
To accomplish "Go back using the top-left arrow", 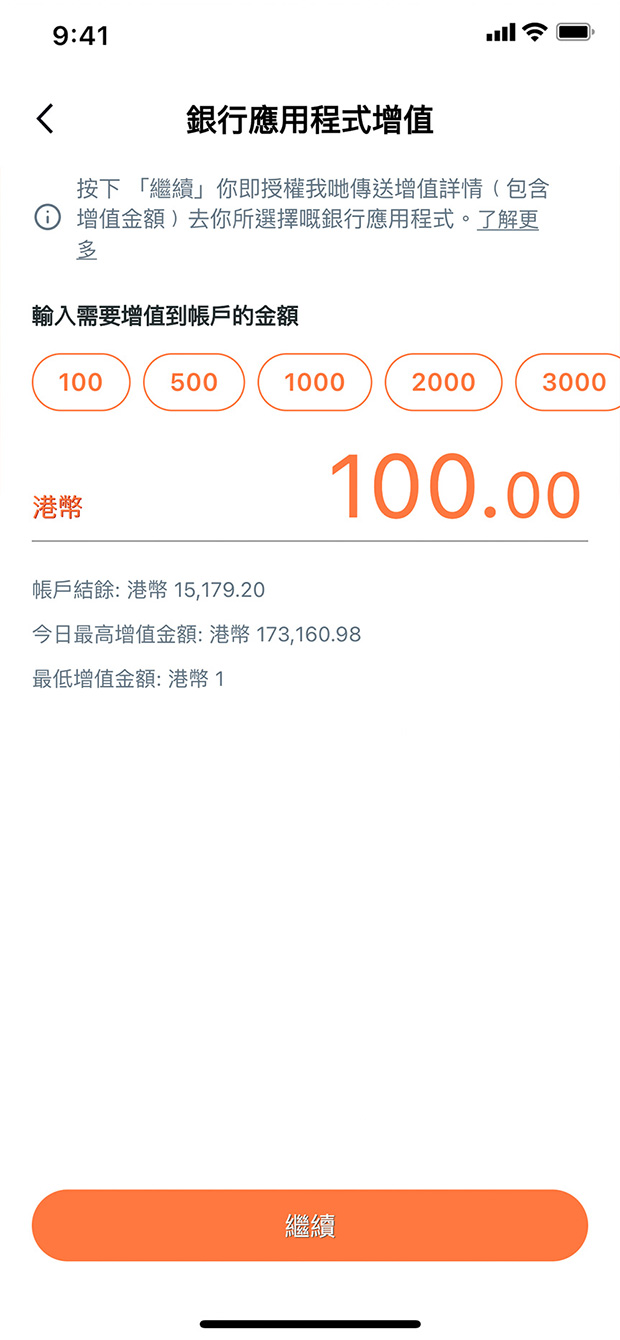I will tap(45, 119).
